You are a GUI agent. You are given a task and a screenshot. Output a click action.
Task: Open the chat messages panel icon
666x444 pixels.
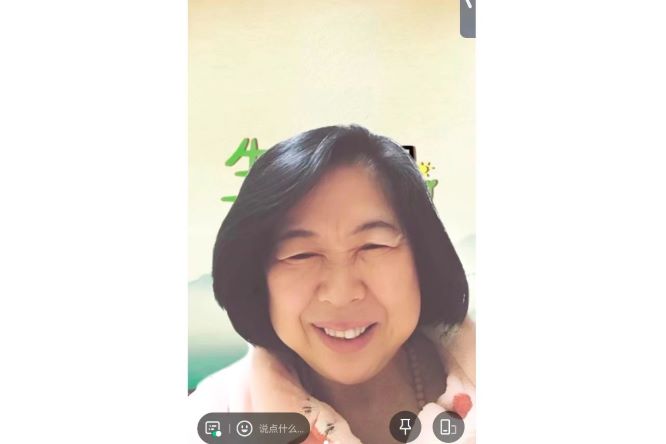point(213,428)
